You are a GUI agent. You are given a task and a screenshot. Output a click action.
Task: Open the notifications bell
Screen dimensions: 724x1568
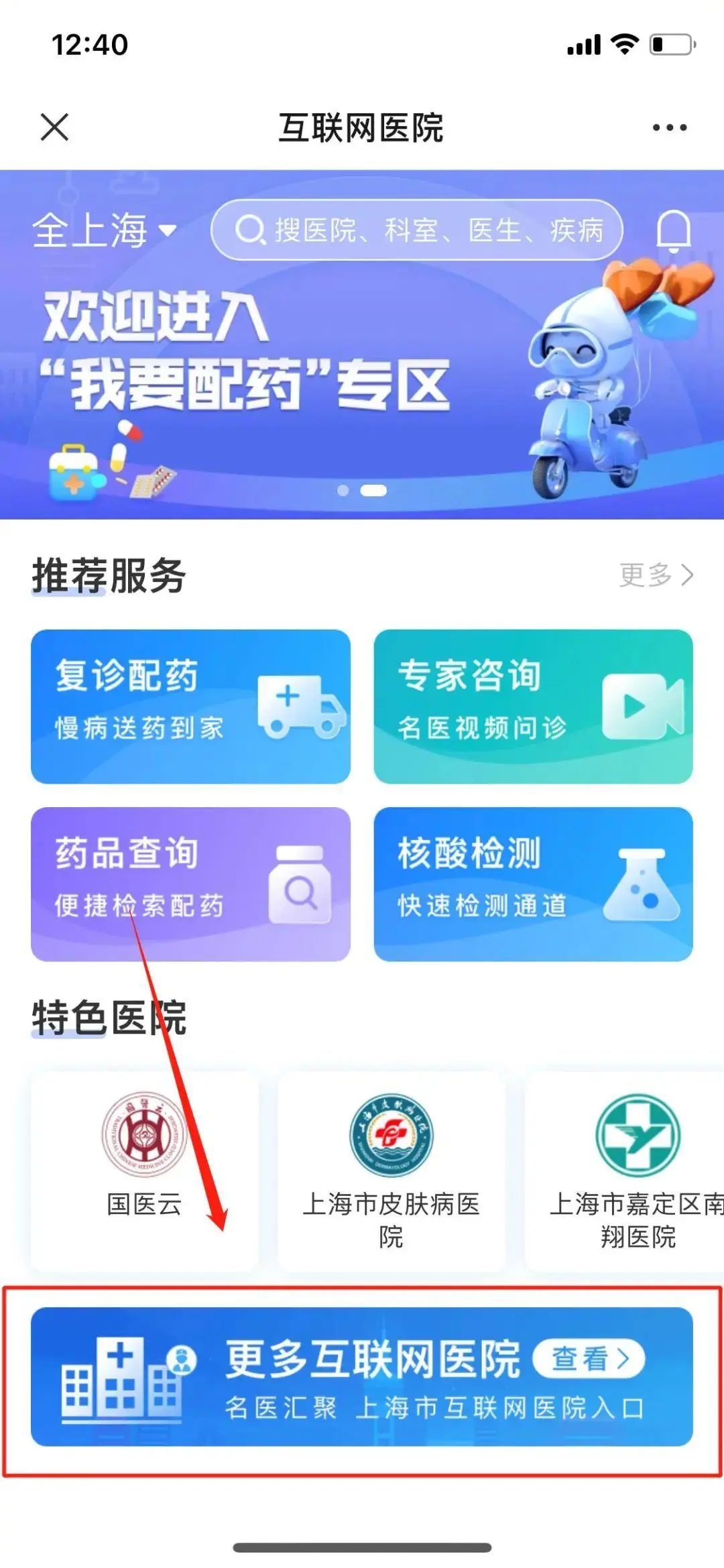point(673,230)
